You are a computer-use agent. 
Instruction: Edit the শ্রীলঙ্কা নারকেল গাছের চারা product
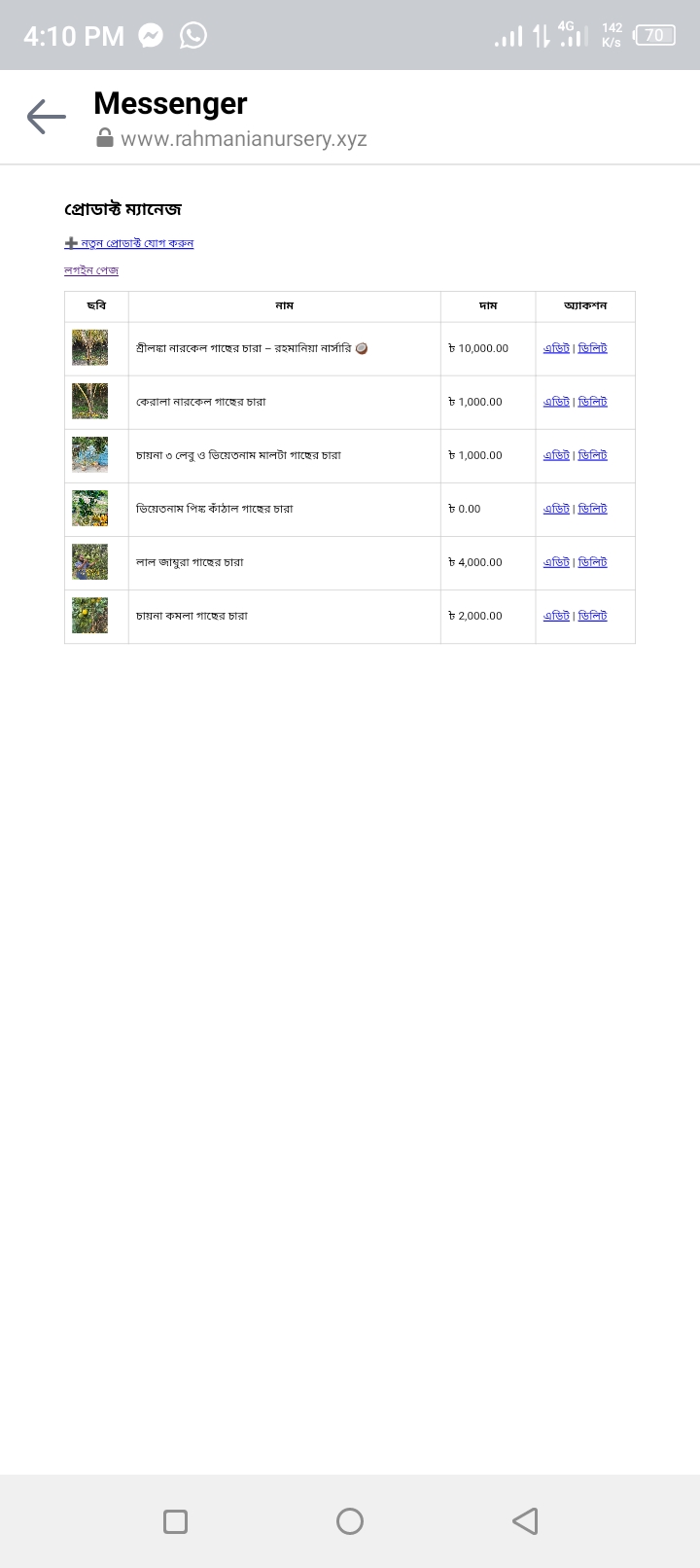click(x=556, y=348)
